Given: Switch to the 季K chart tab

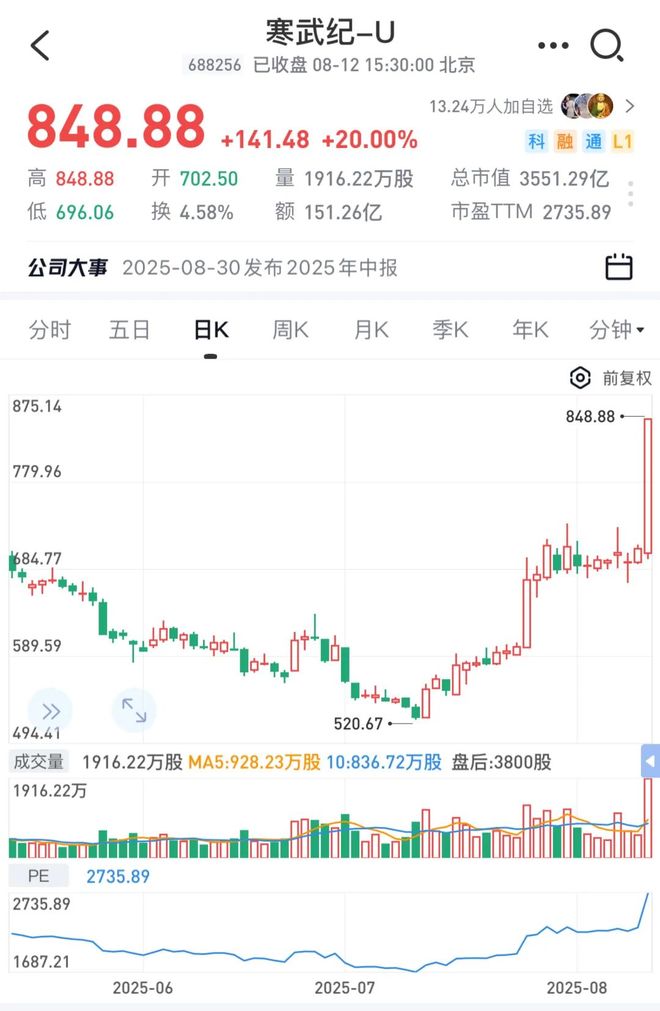Looking at the screenshot, I should click(451, 330).
